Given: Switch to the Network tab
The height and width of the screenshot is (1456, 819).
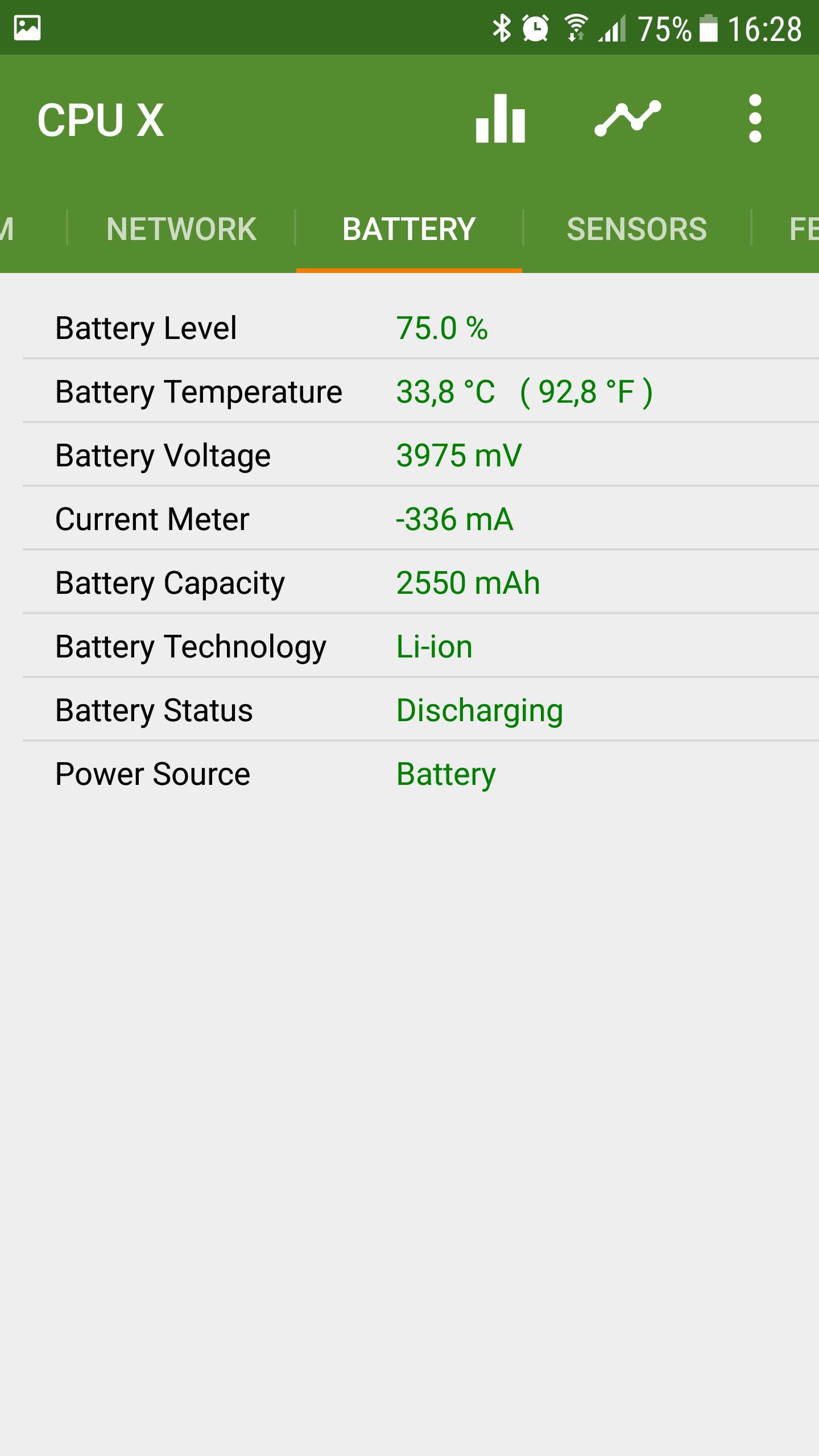Looking at the screenshot, I should [x=181, y=229].
